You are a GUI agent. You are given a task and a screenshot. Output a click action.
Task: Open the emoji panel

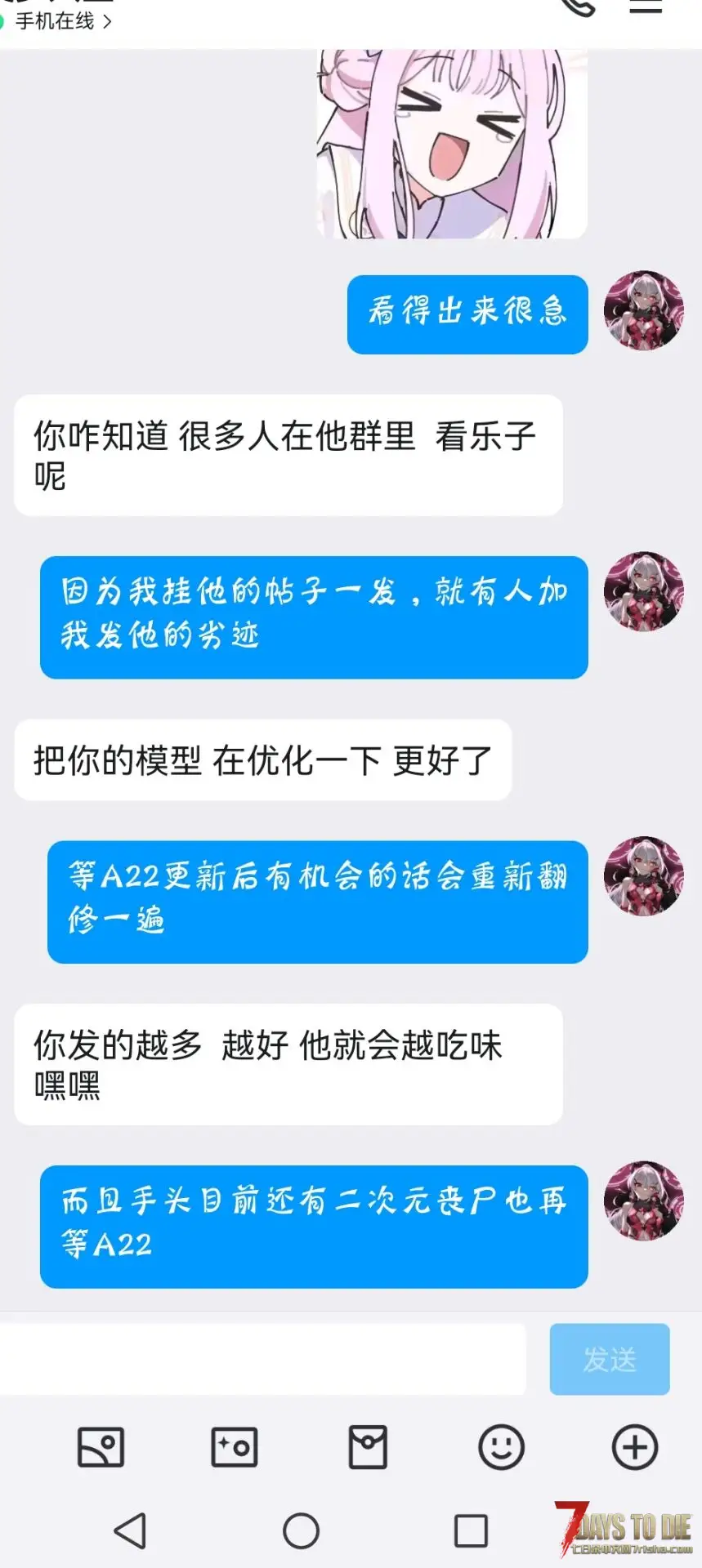click(x=501, y=1447)
